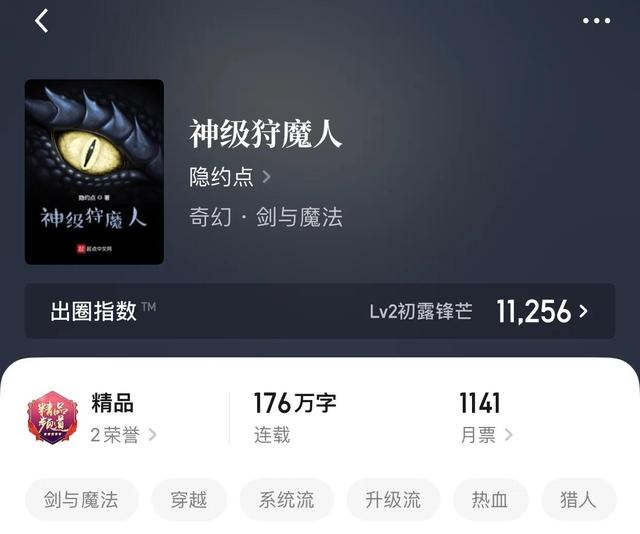Open the 猎人 tag chip
The width and height of the screenshot is (640, 534).
(x=579, y=500)
